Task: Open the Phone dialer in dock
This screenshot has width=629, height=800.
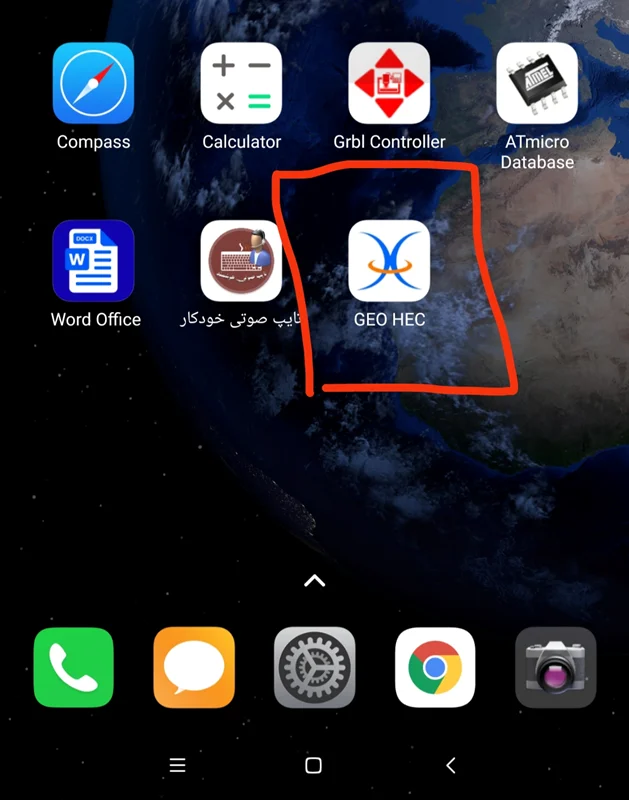Action: click(74, 667)
